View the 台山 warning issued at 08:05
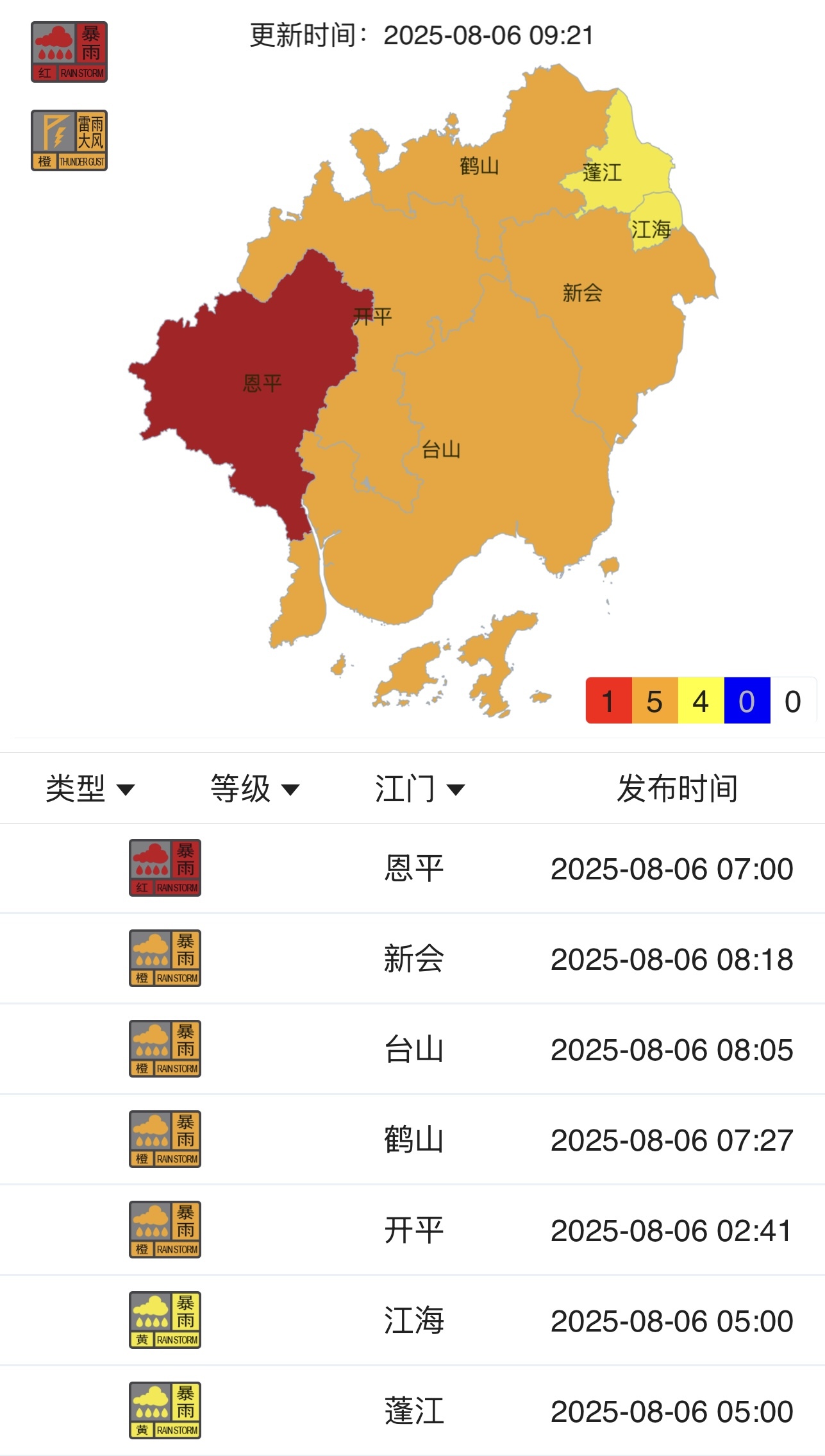This screenshot has width=825, height=1456. pyautogui.click(x=413, y=1049)
